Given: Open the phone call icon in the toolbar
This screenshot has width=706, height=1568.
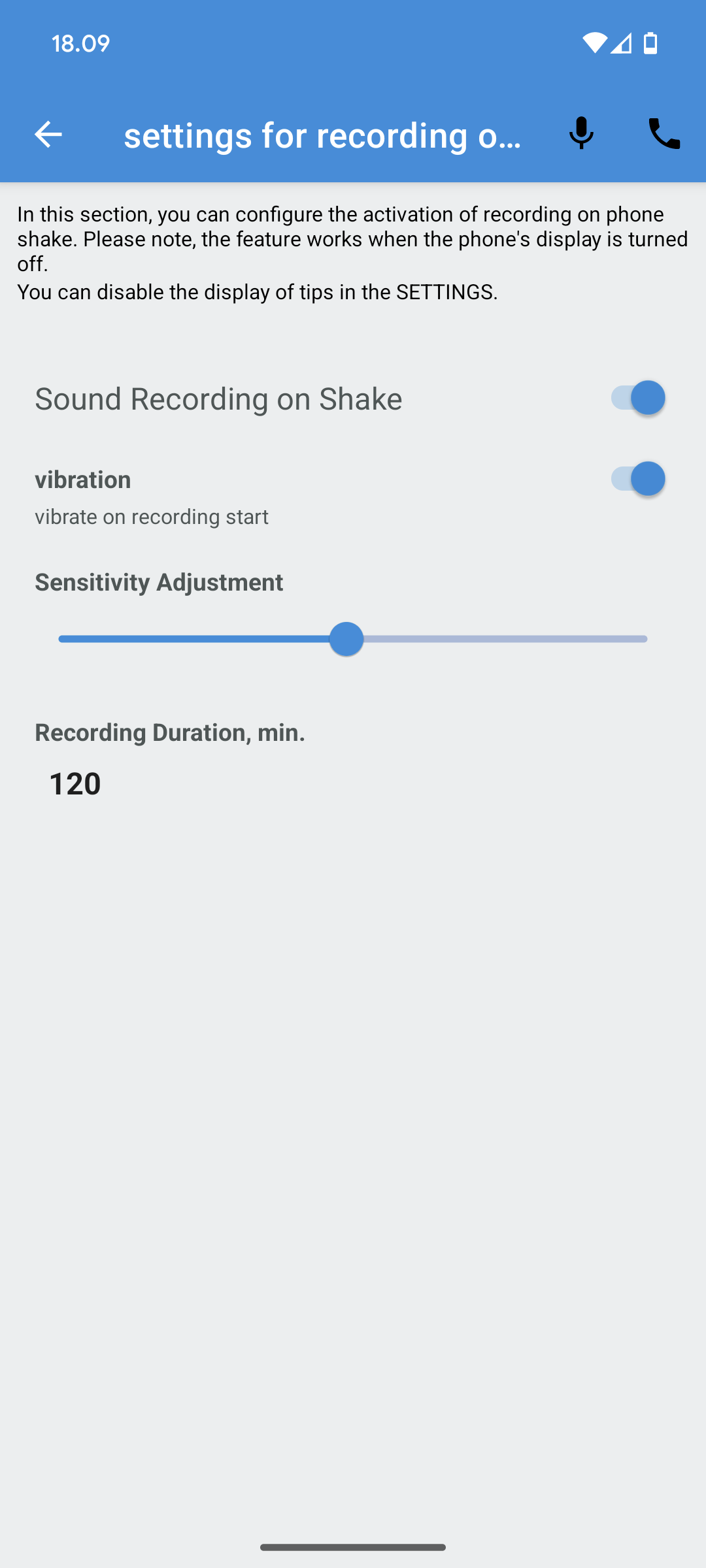Looking at the screenshot, I should [664, 134].
